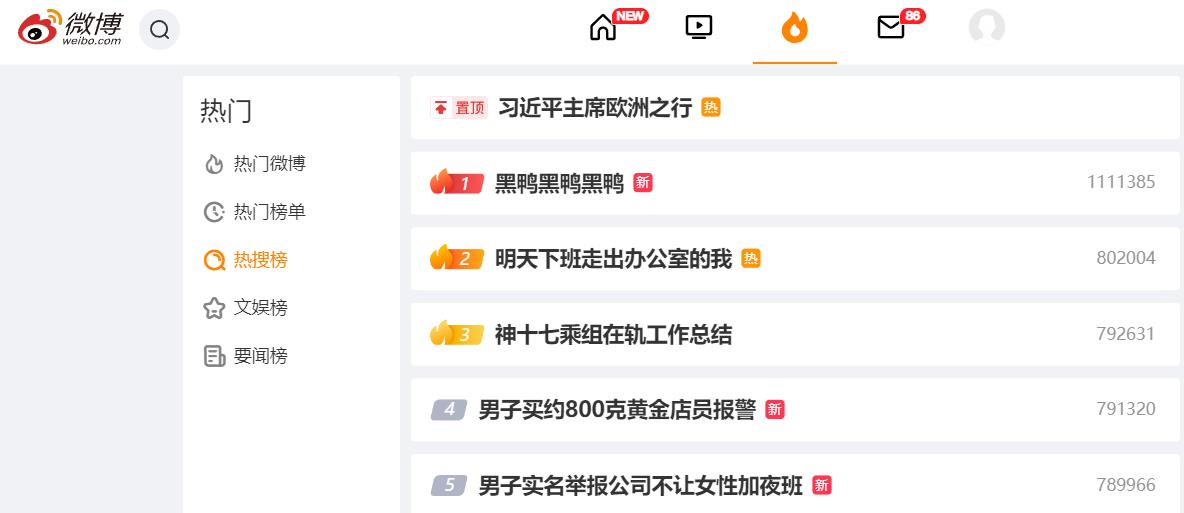View topic 明天下班走出办公室的我
The height and width of the screenshot is (513, 1184).
pyautogui.click(x=613, y=259)
